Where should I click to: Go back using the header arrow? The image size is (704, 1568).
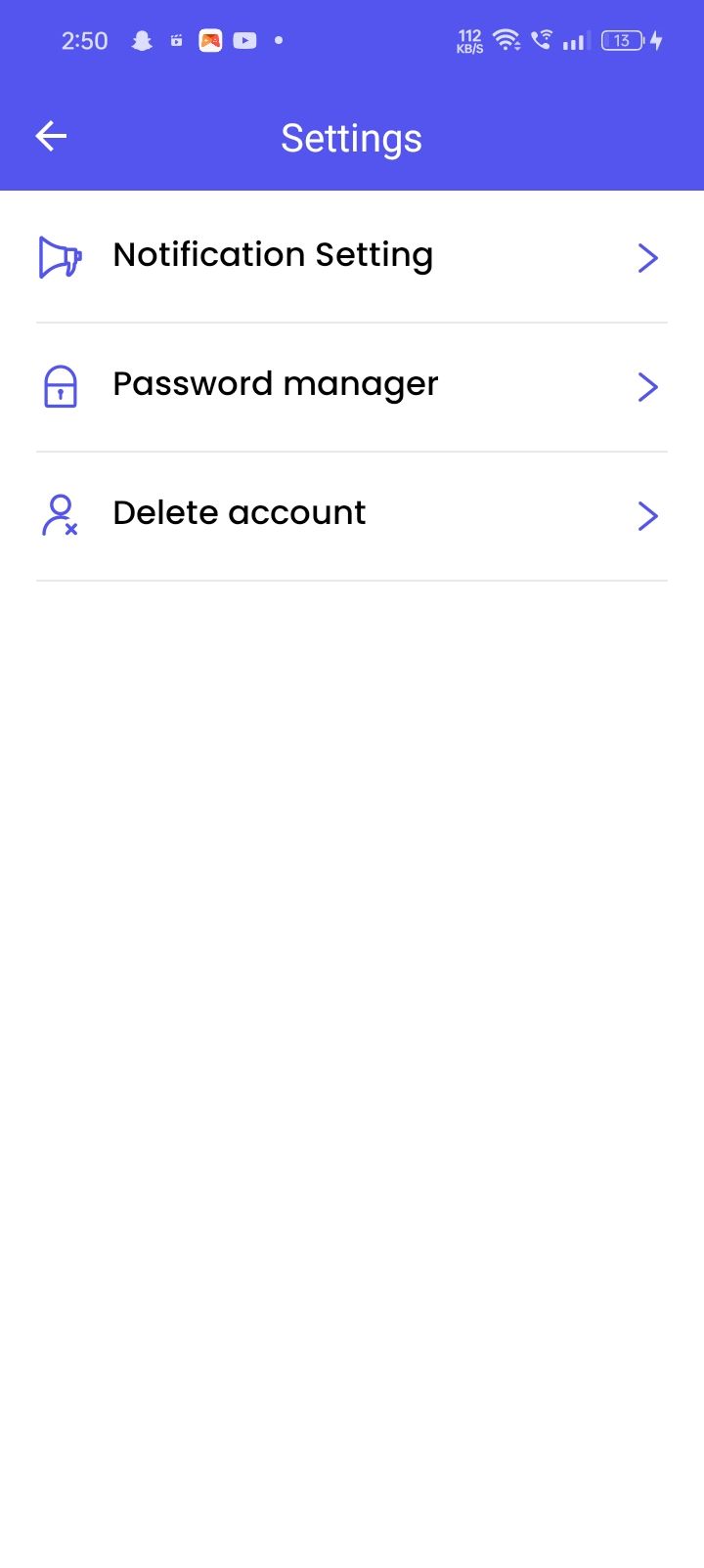(x=51, y=137)
